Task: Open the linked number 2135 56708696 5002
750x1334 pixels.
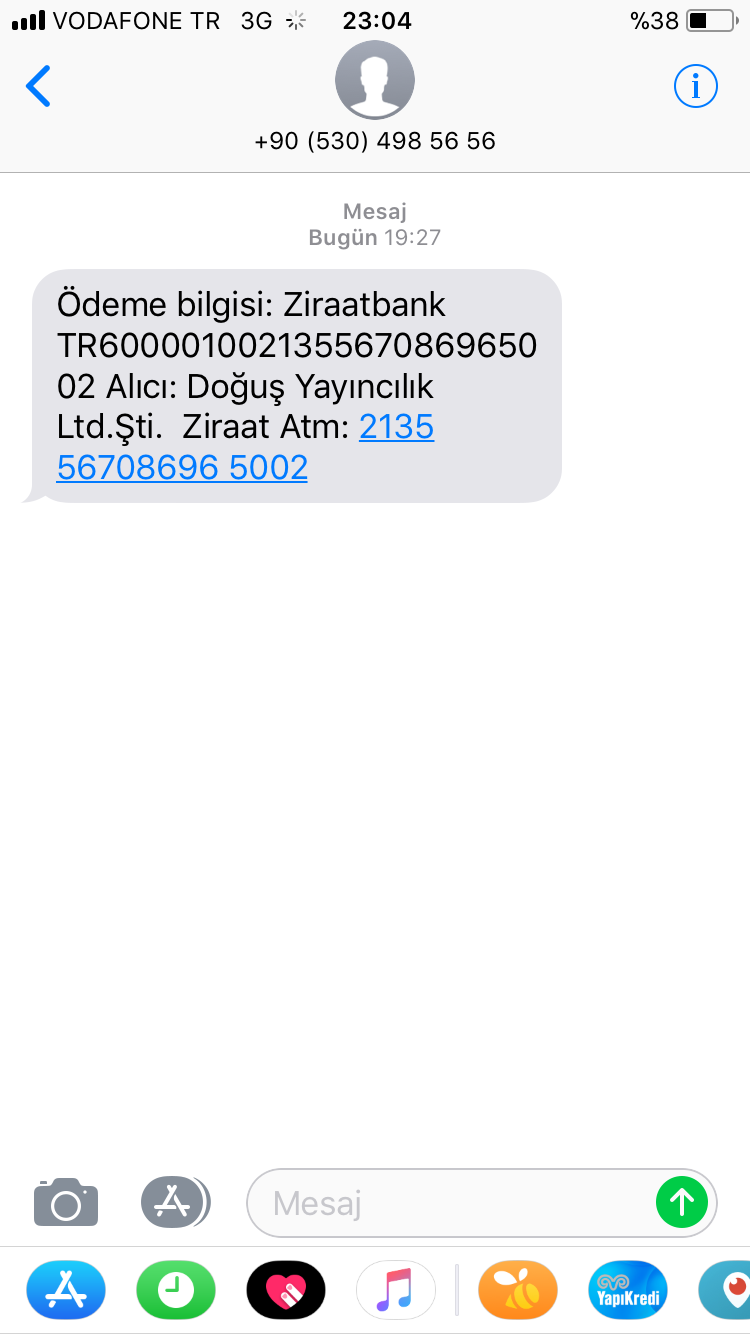Action: click(245, 447)
